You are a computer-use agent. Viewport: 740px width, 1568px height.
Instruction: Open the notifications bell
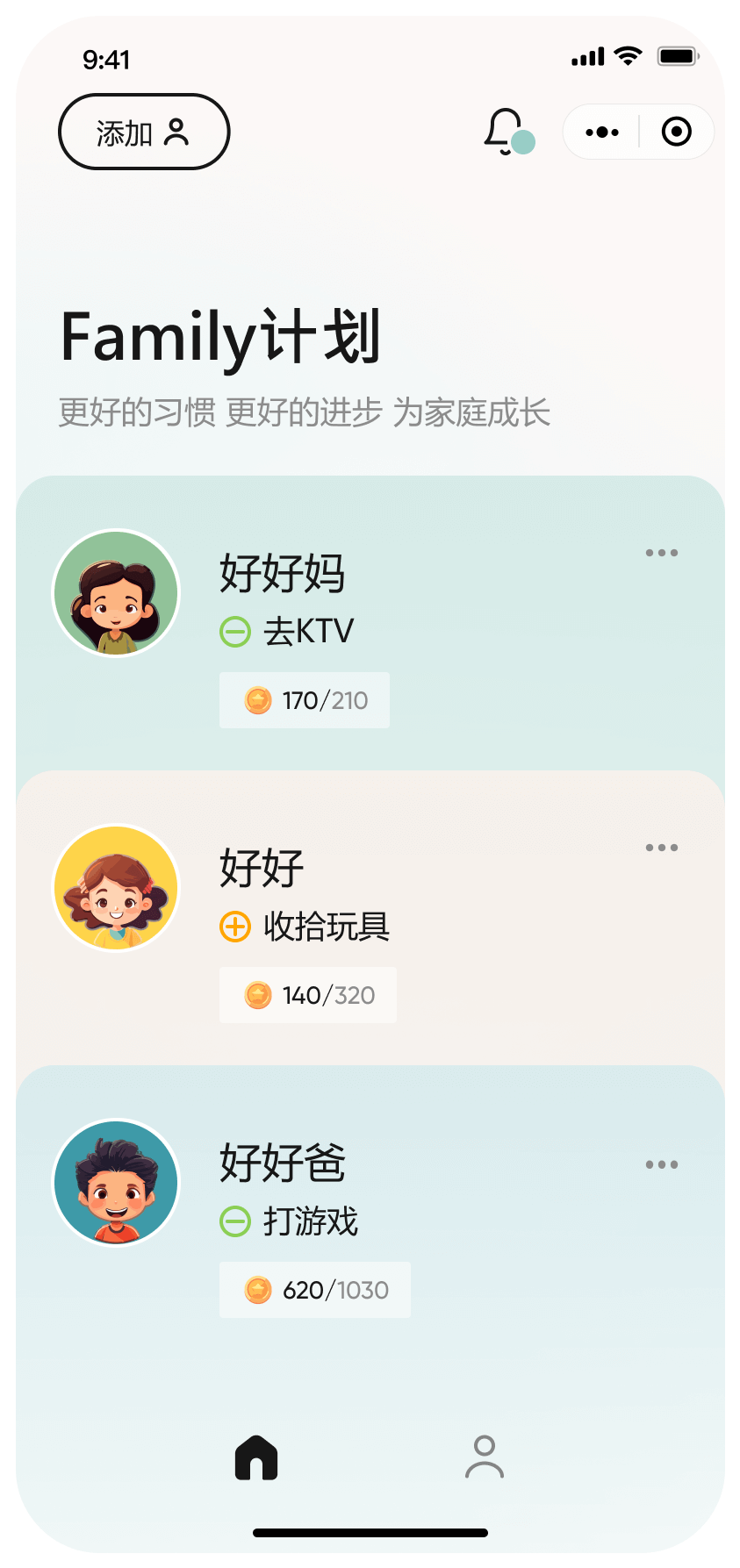(506, 132)
